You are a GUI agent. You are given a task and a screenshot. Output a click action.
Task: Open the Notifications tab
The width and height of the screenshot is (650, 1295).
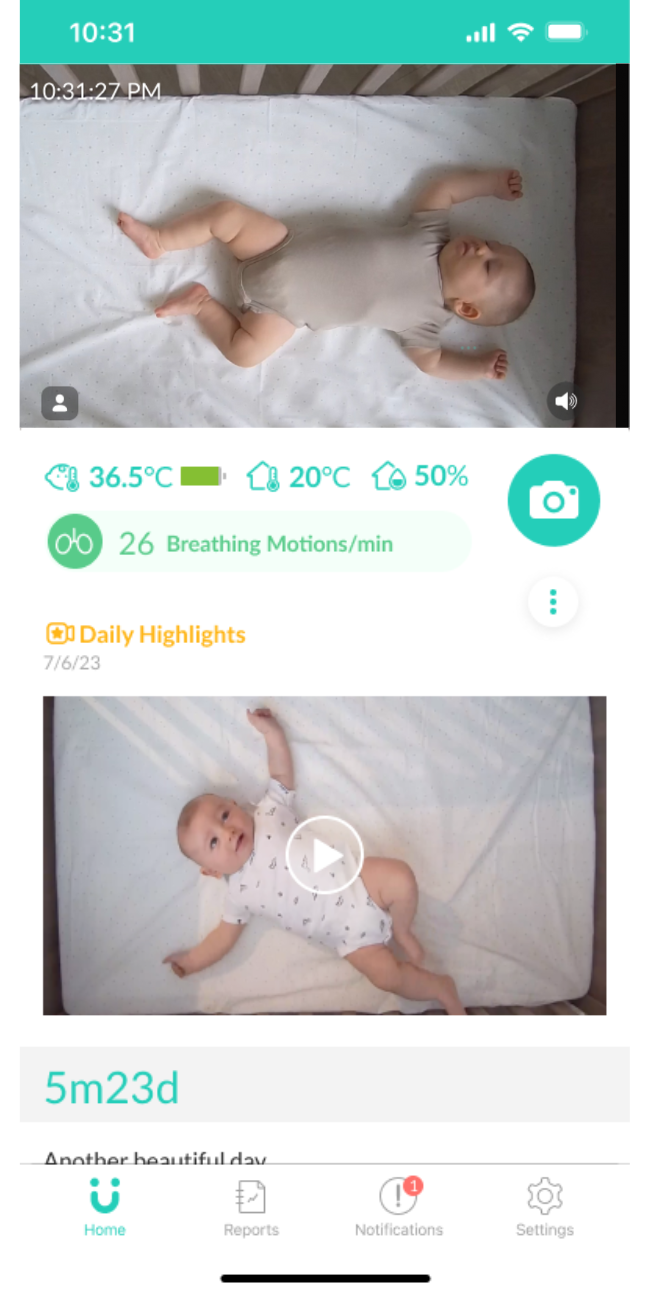pos(399,1208)
